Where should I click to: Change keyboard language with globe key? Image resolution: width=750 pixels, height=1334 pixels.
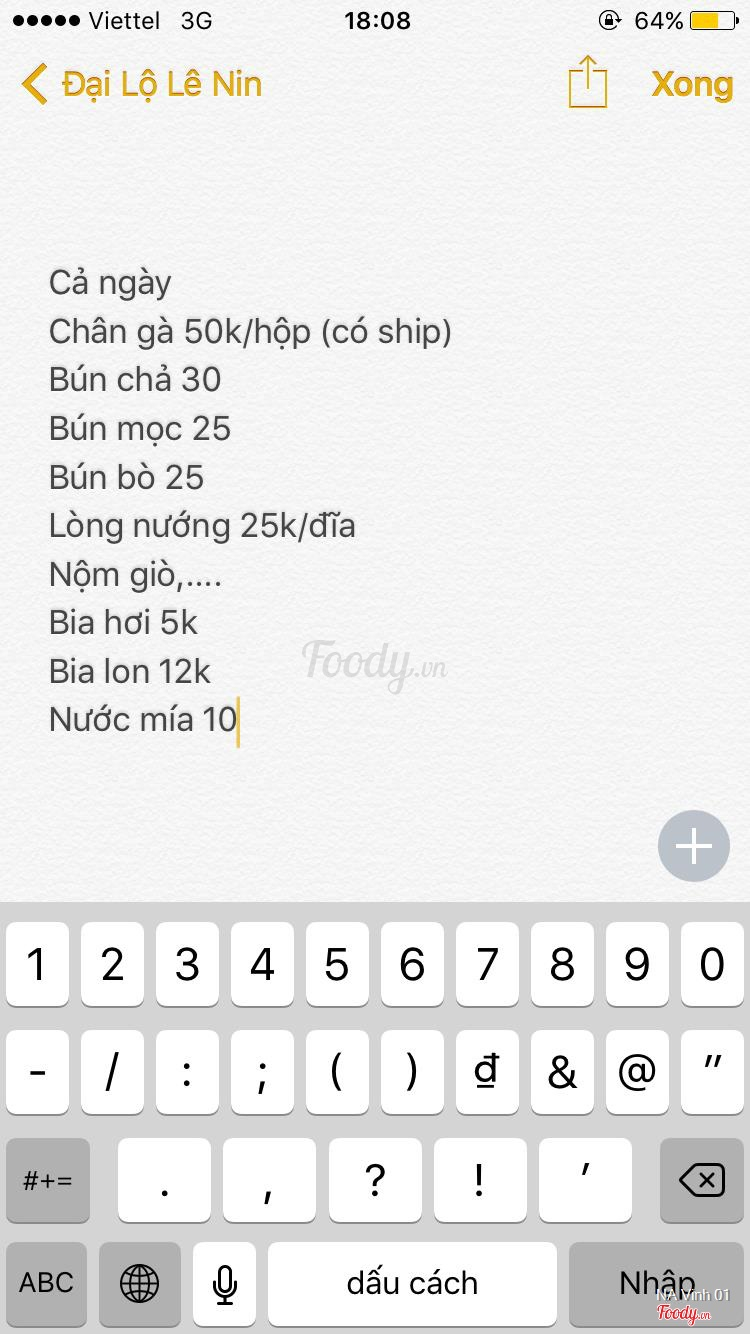139,1283
